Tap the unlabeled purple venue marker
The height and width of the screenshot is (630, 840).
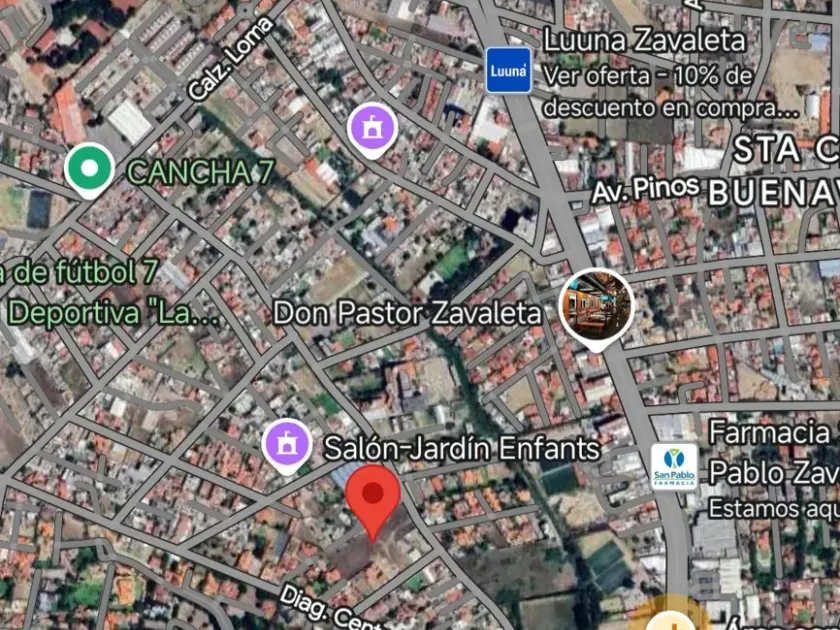tap(372, 129)
